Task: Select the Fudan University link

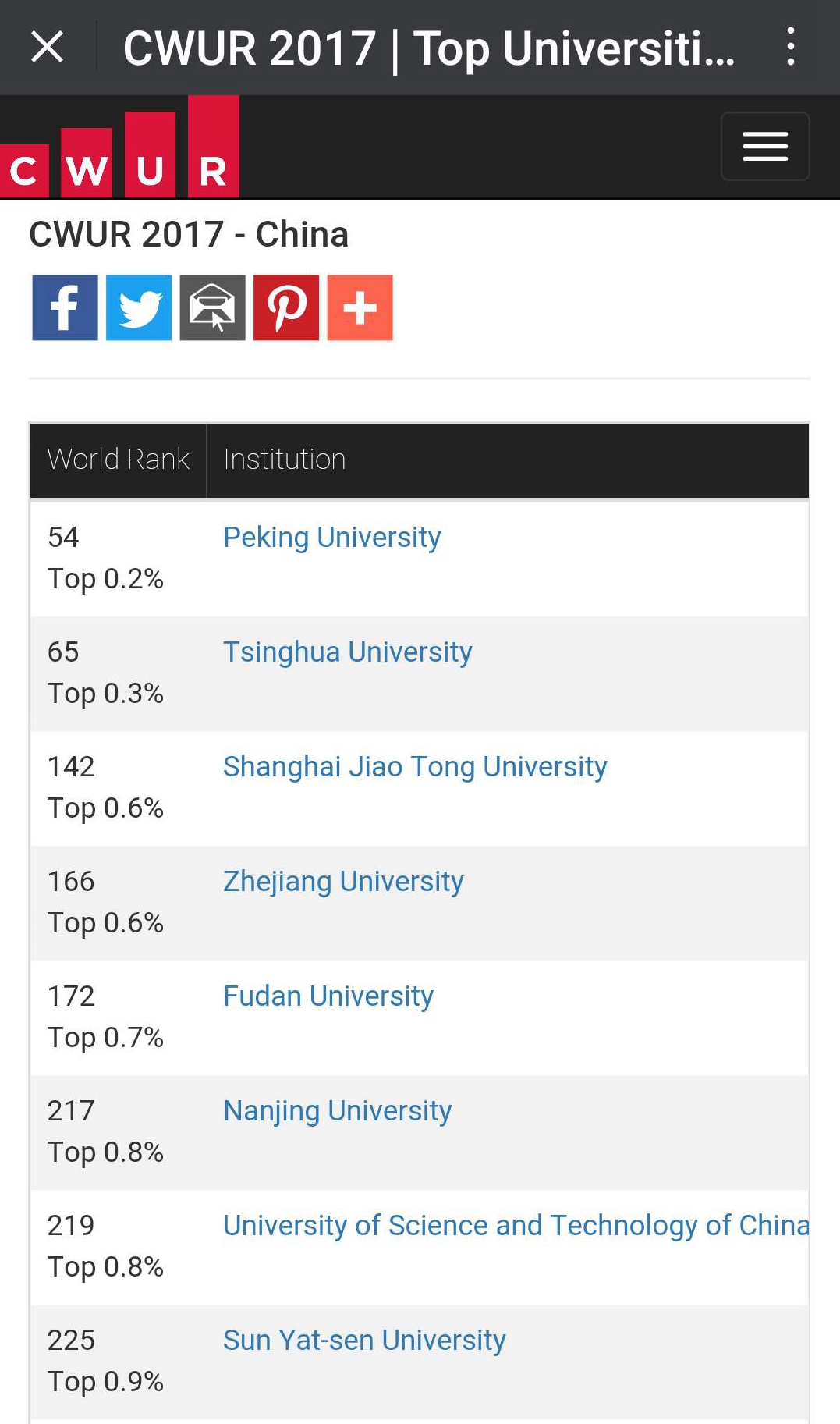Action: coord(328,996)
